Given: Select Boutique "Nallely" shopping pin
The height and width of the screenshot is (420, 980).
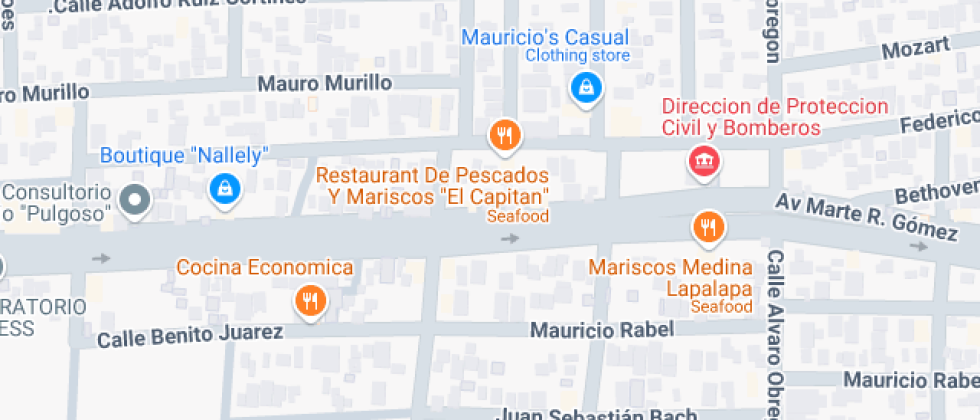Looking at the screenshot, I should pos(225,188).
